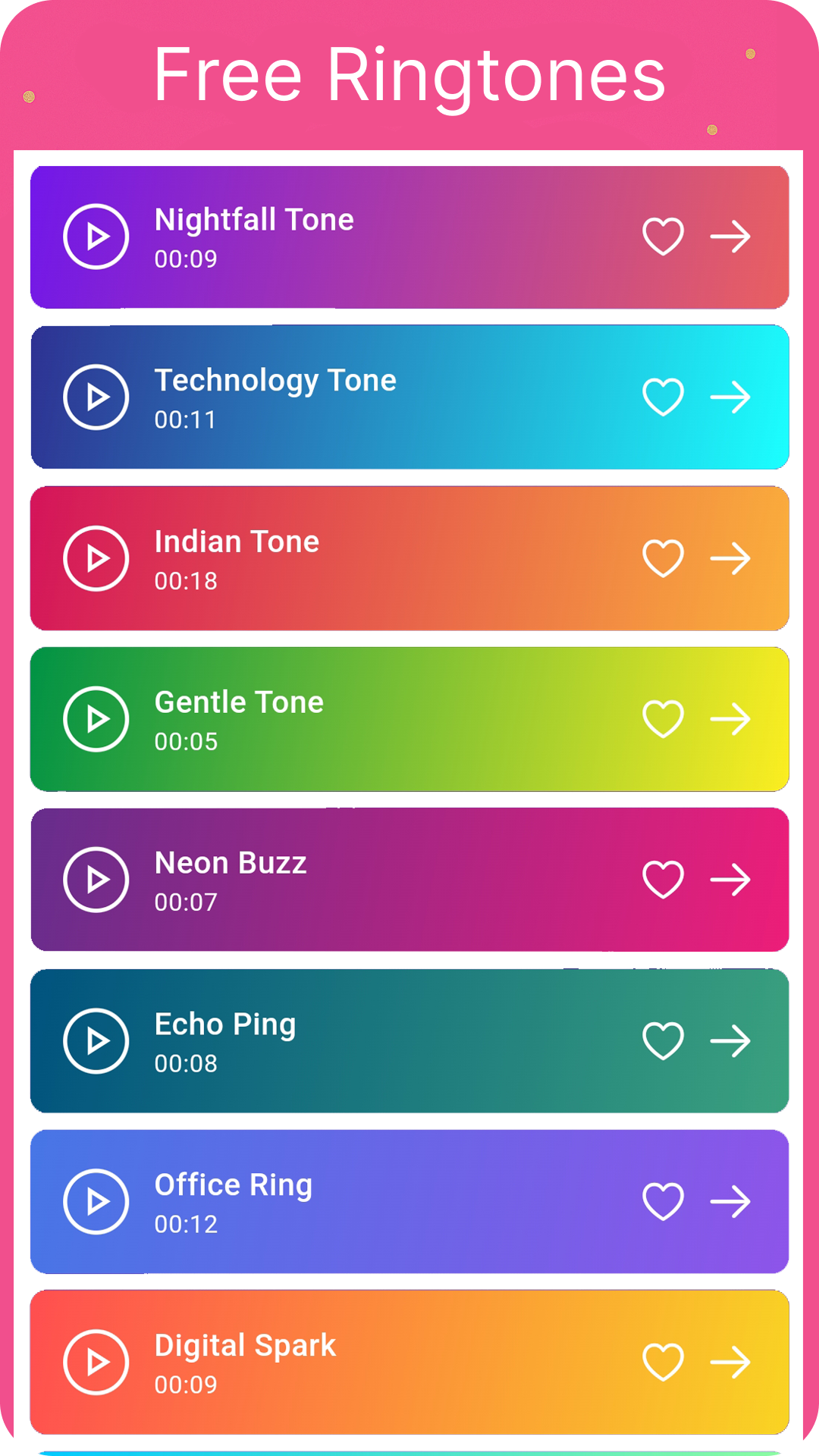Mark Neon Buzz as favorite
Screen dimensions: 819x1456
pyautogui.click(x=663, y=880)
